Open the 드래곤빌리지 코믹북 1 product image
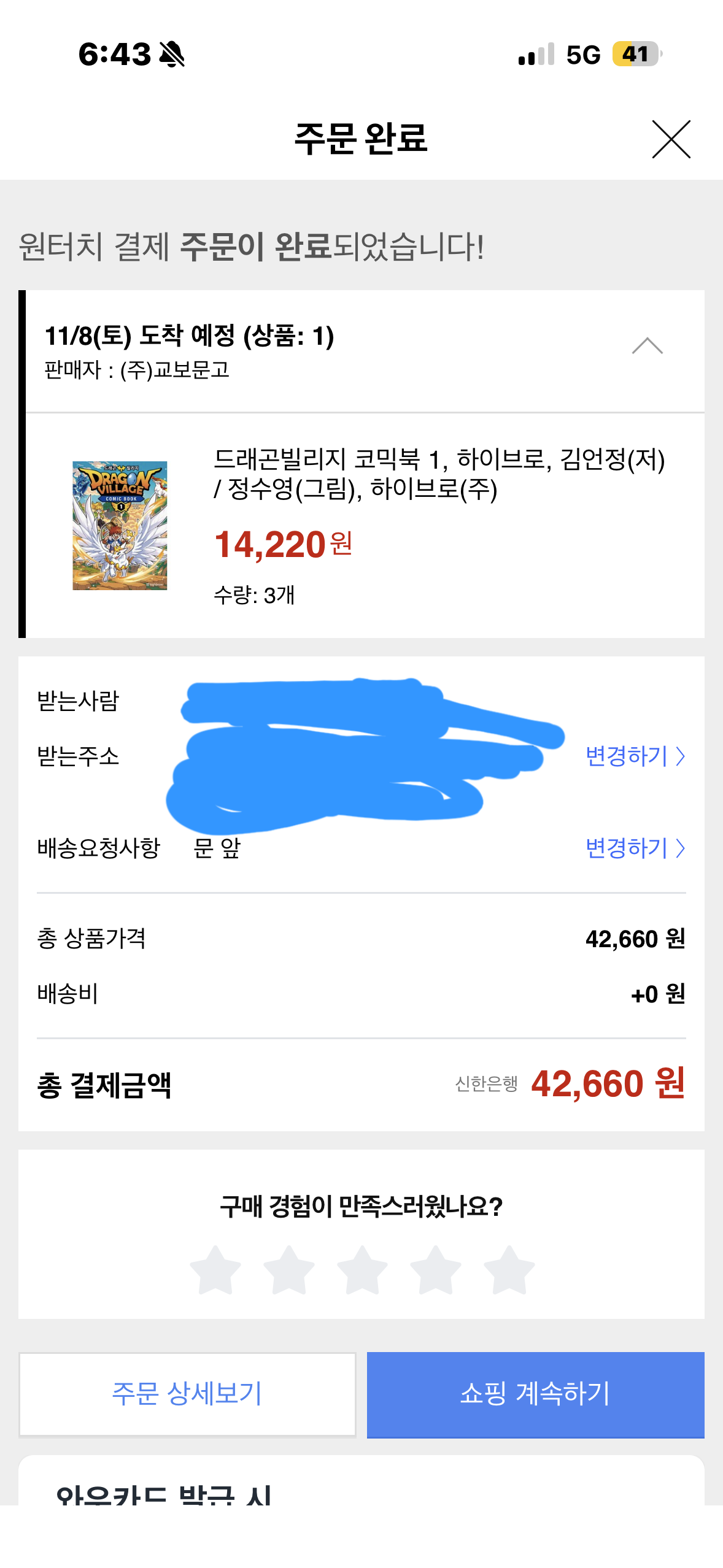This screenshot has height=1568, width=723. [120, 525]
